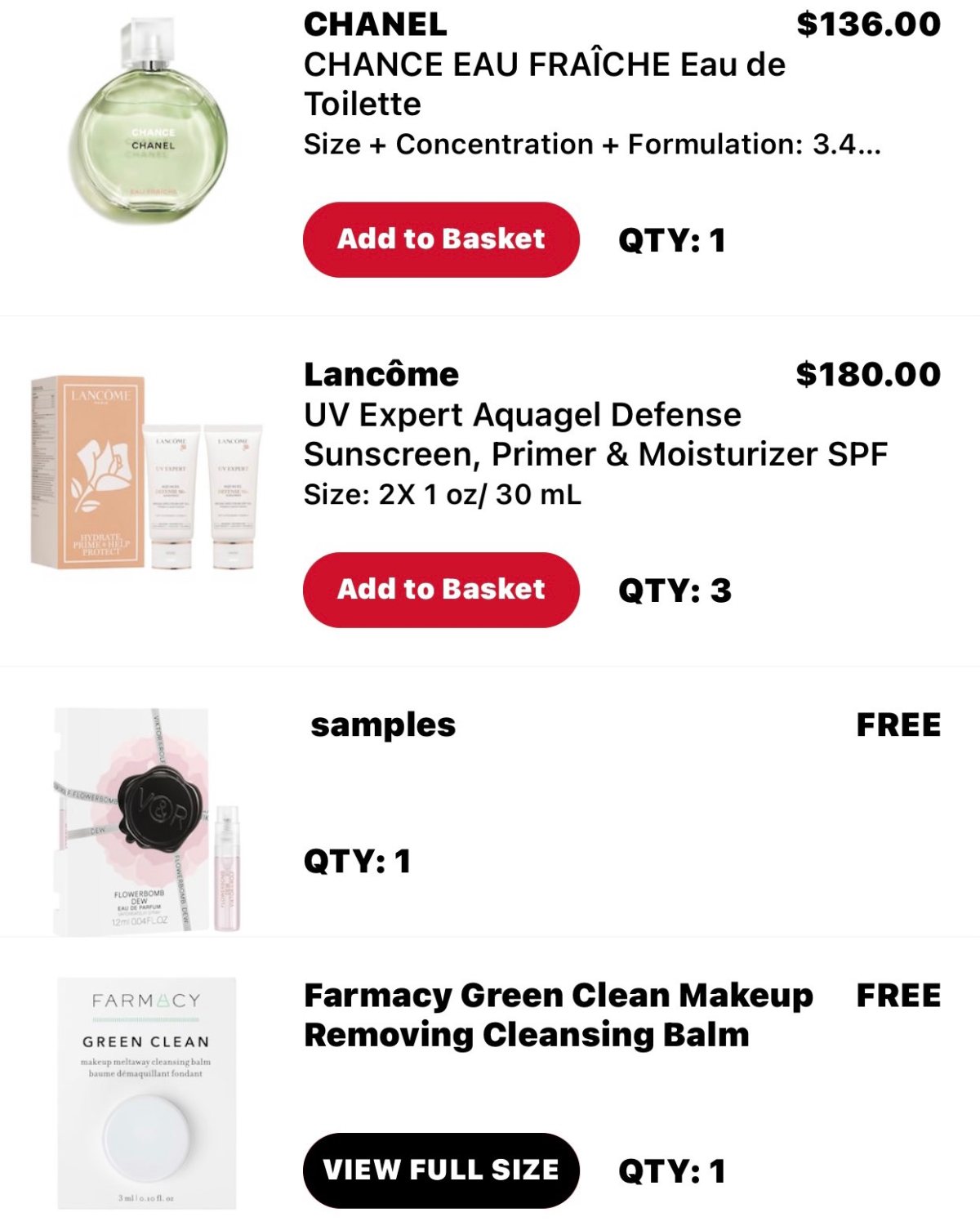Open the Lancôme UV Expert product image
Screen dimensions: 980x1226
point(146,474)
